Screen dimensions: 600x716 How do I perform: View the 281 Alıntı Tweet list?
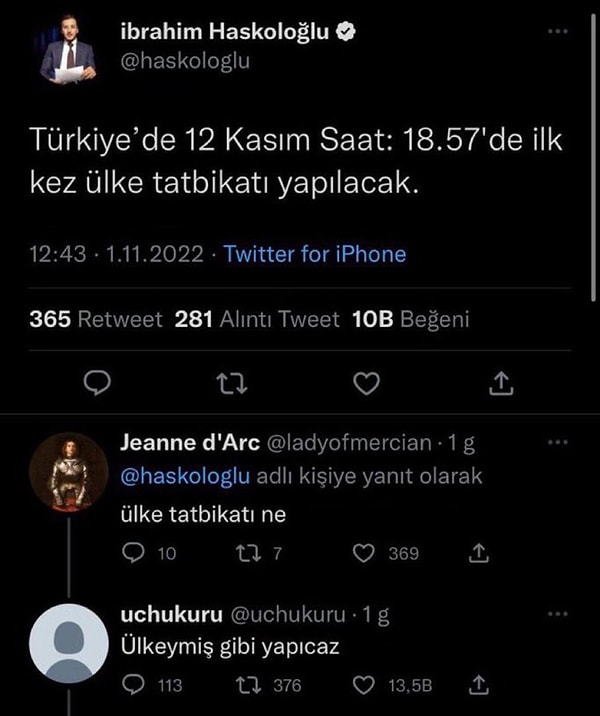[257, 319]
